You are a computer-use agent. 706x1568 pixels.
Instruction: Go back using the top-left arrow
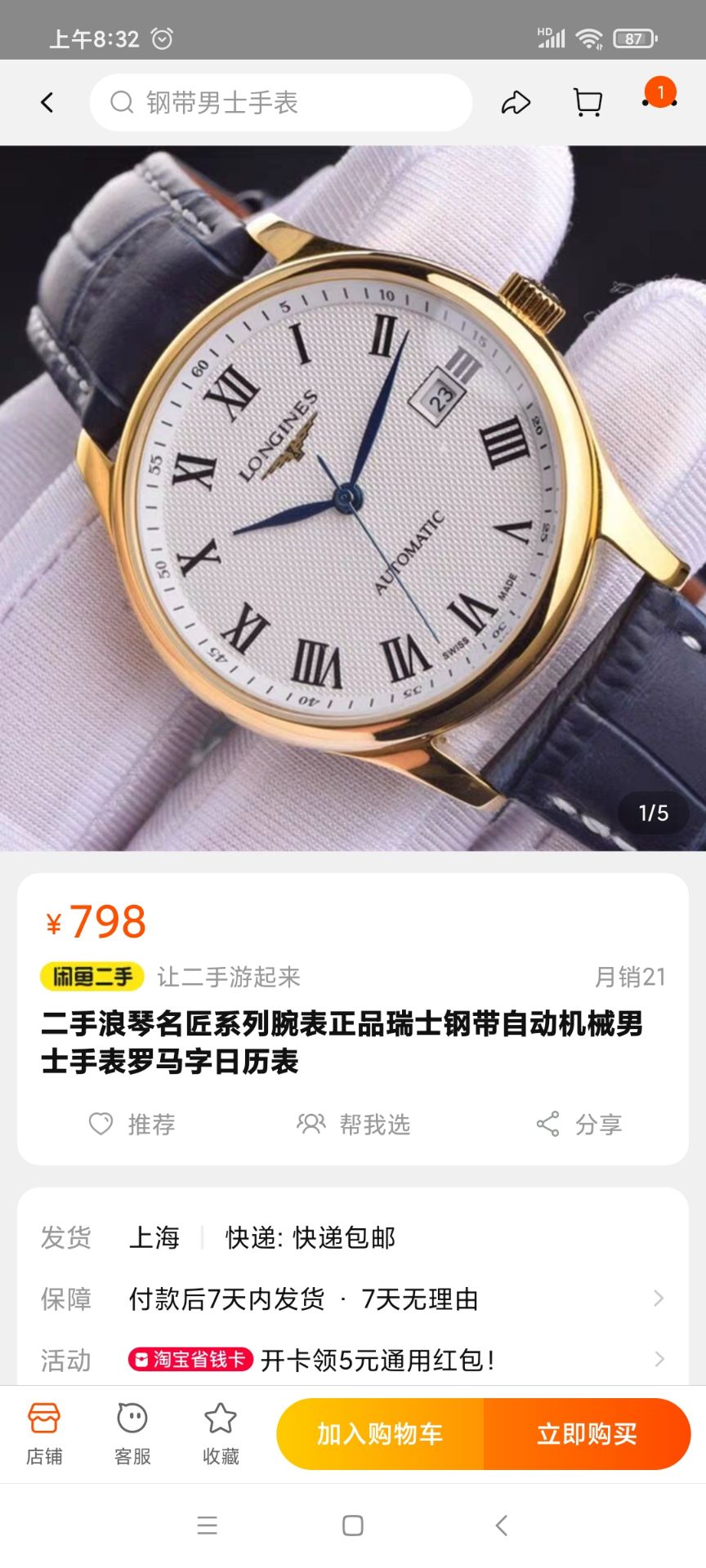point(47,103)
